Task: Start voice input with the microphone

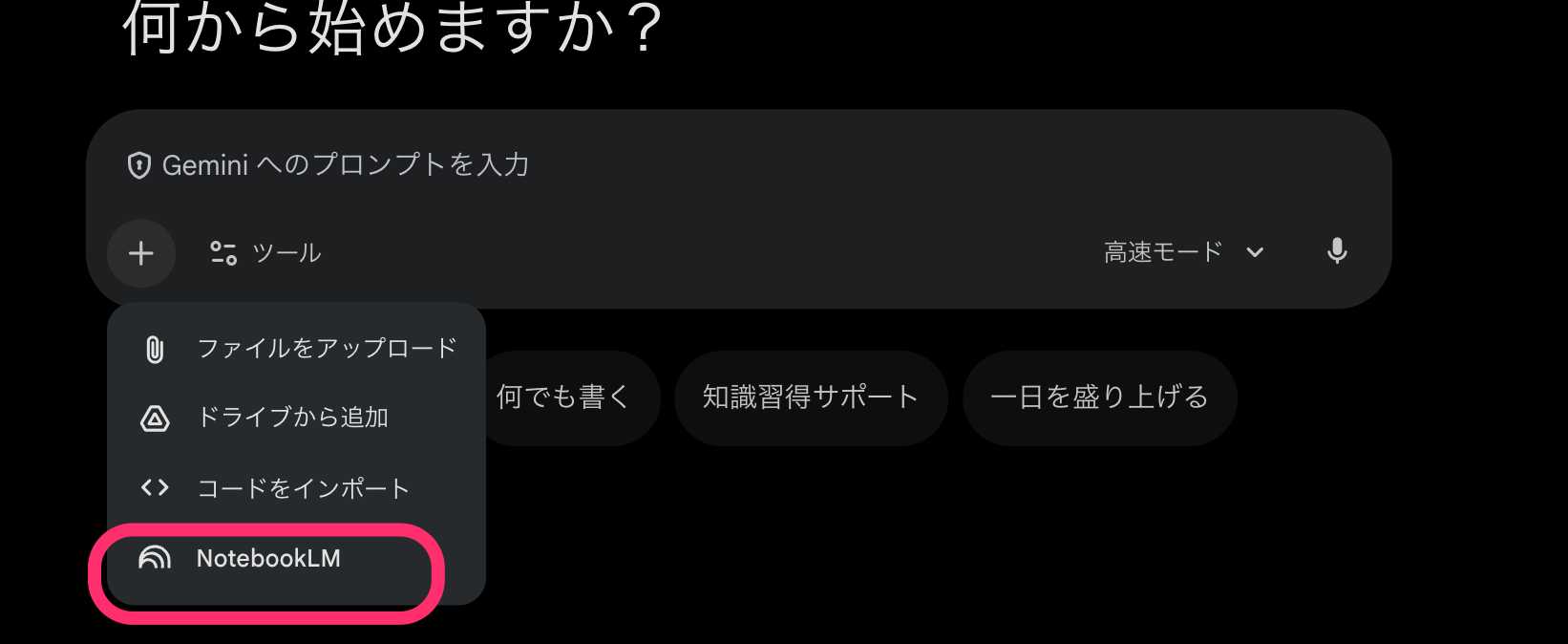Action: coord(1337,251)
